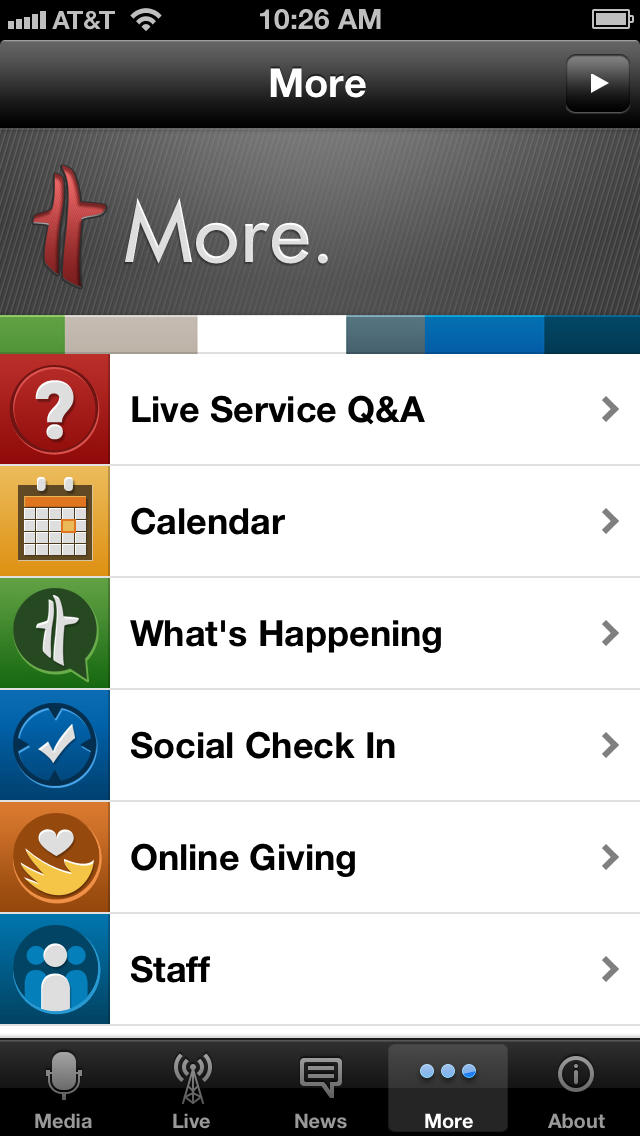Open the Calendar
The height and width of the screenshot is (1136, 640).
pyautogui.click(x=320, y=522)
